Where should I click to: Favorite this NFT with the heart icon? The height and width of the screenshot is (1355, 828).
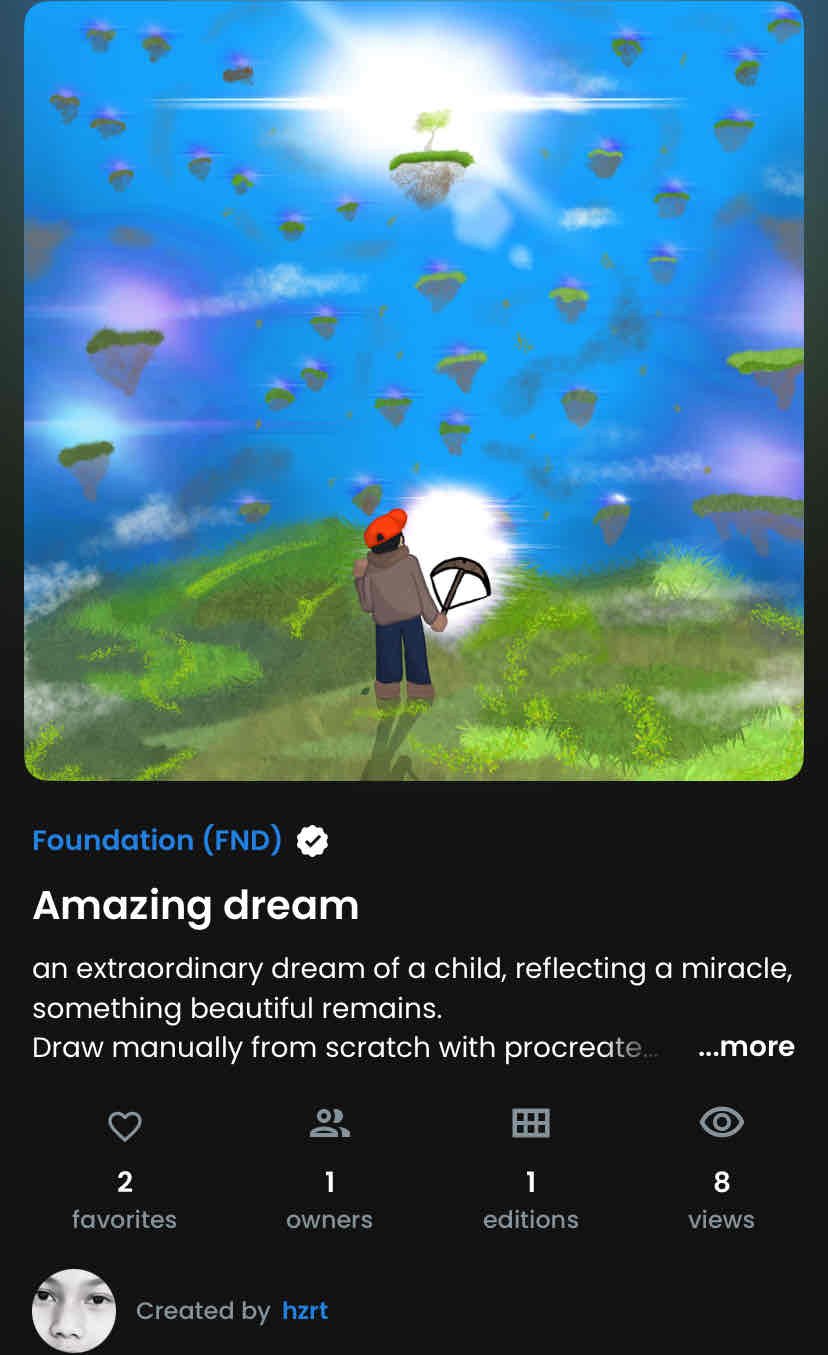[x=124, y=1126]
